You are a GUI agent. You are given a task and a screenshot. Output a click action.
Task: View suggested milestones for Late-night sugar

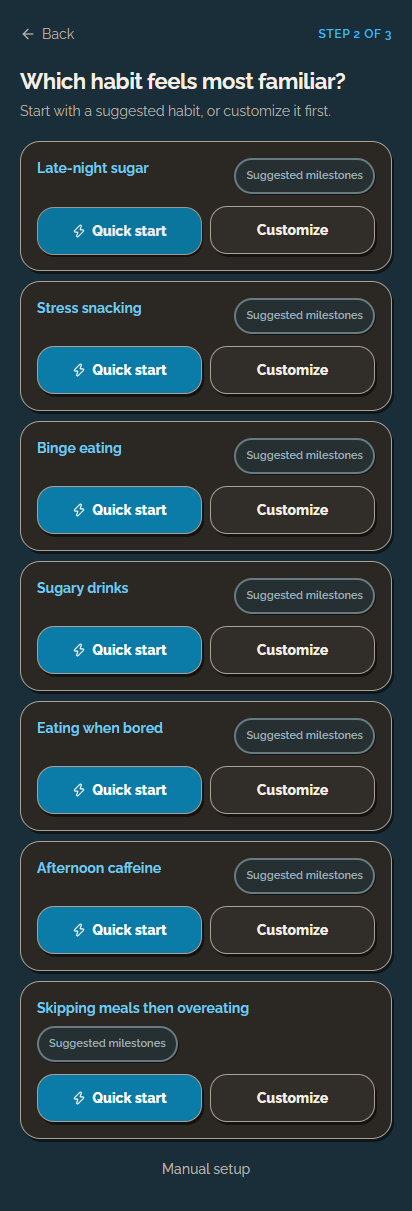tap(304, 176)
